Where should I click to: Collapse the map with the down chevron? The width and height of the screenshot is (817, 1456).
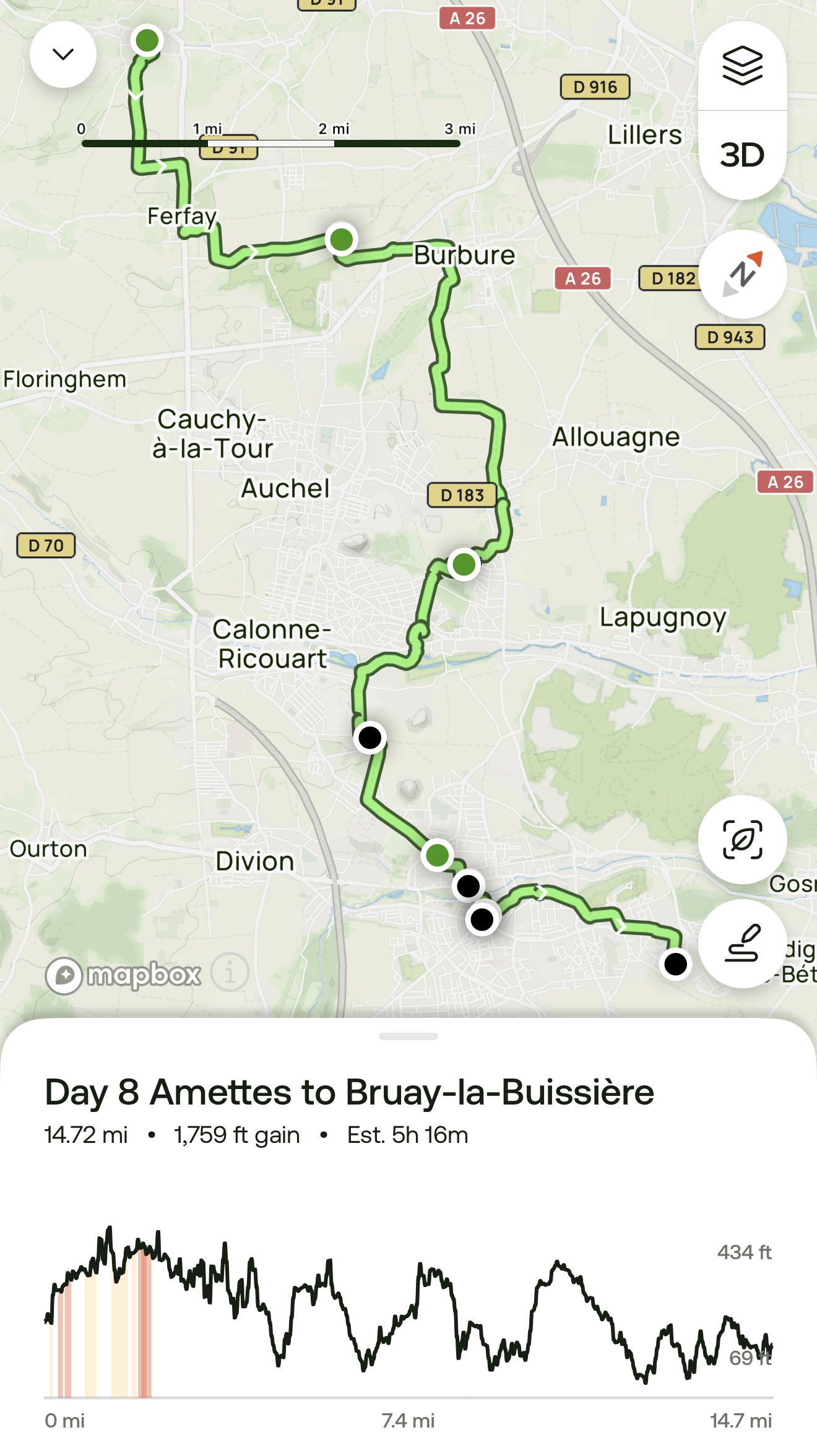[x=63, y=54]
